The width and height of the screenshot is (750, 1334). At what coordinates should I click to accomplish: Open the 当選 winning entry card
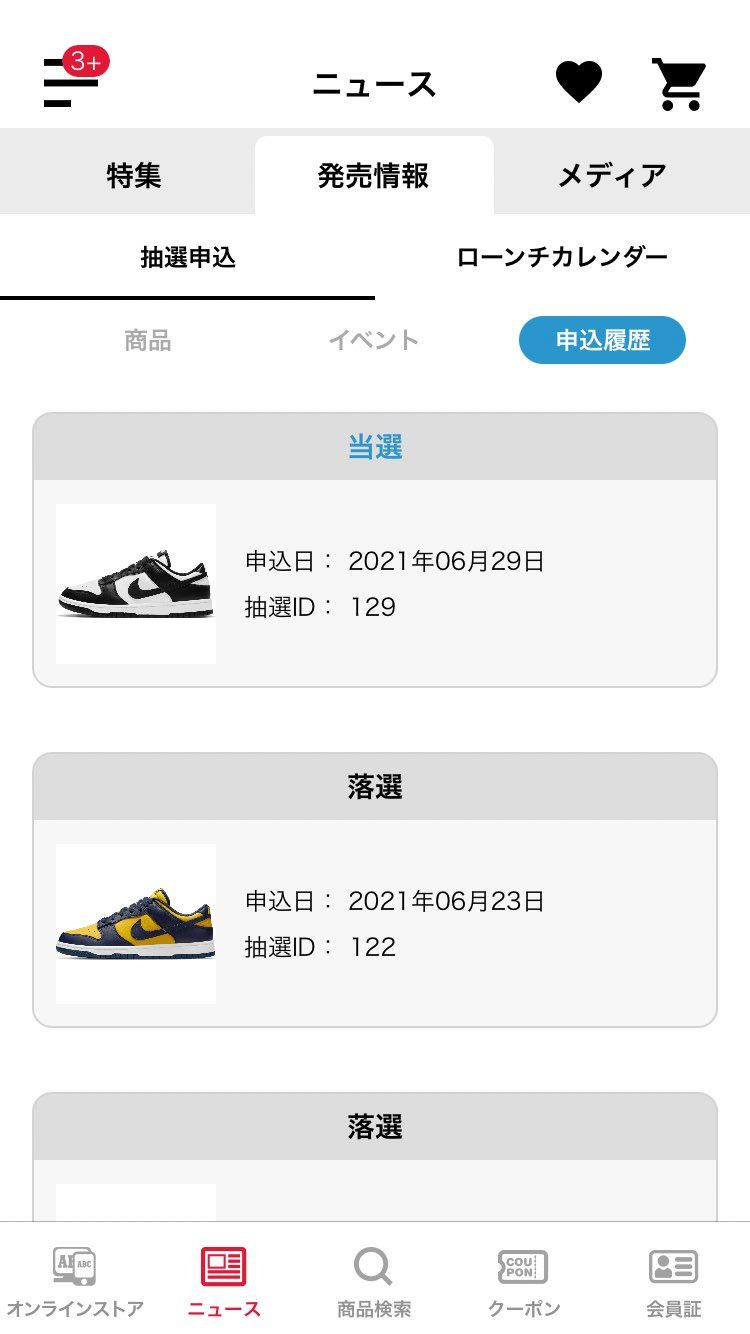[x=375, y=545]
